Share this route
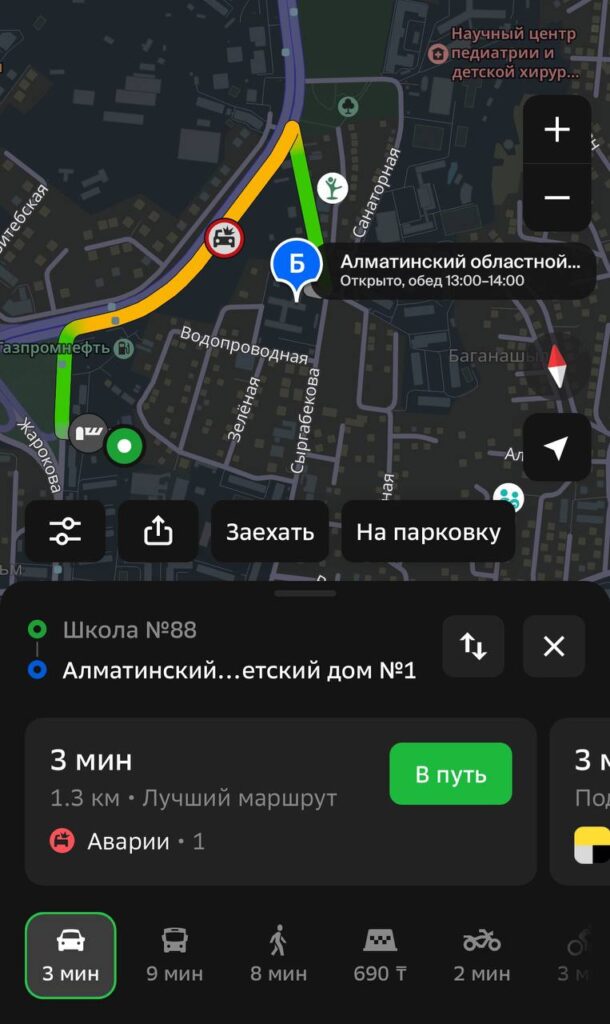The height and width of the screenshot is (1024, 610). (x=158, y=532)
